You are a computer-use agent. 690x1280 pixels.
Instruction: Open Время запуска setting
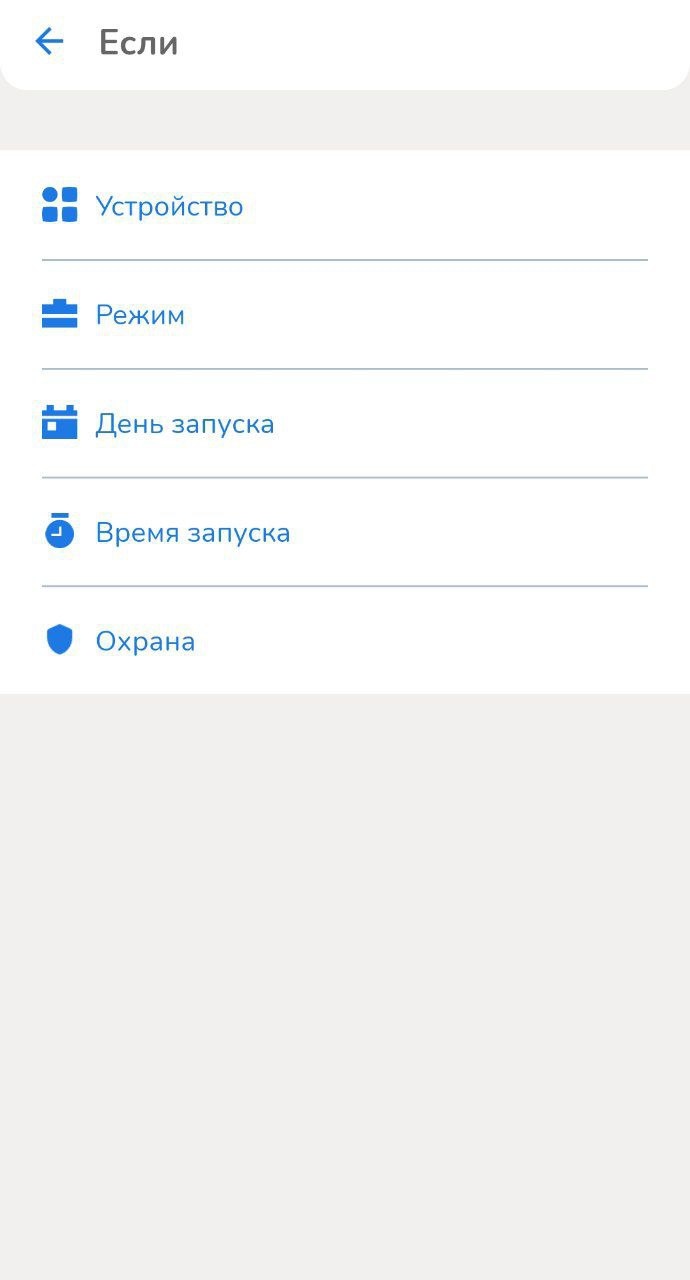point(193,533)
